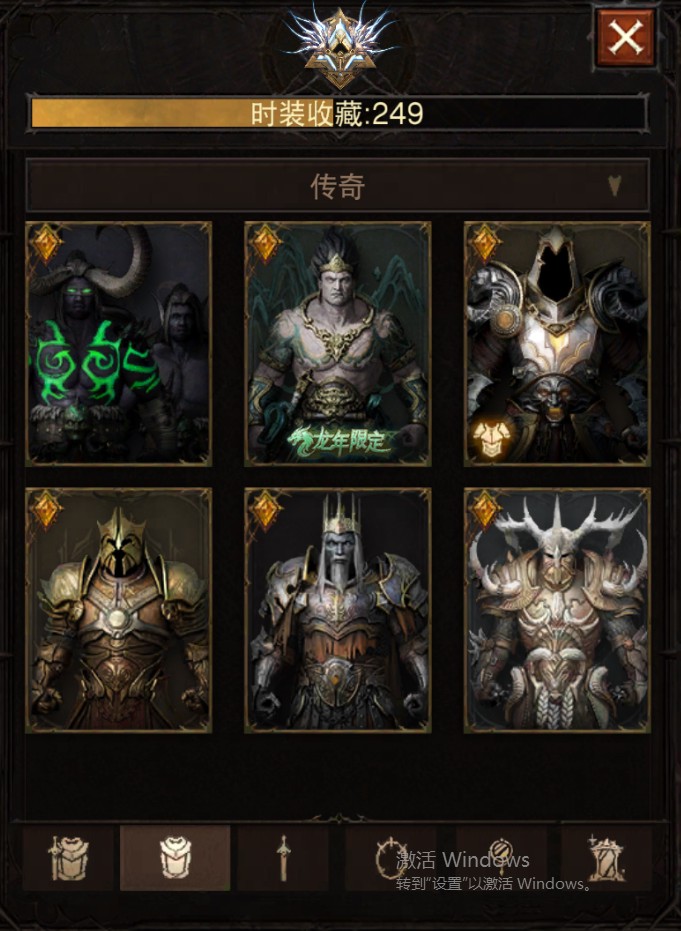The image size is (681, 931).
Task: View the crowned undead king outfit
Action: click(338, 610)
